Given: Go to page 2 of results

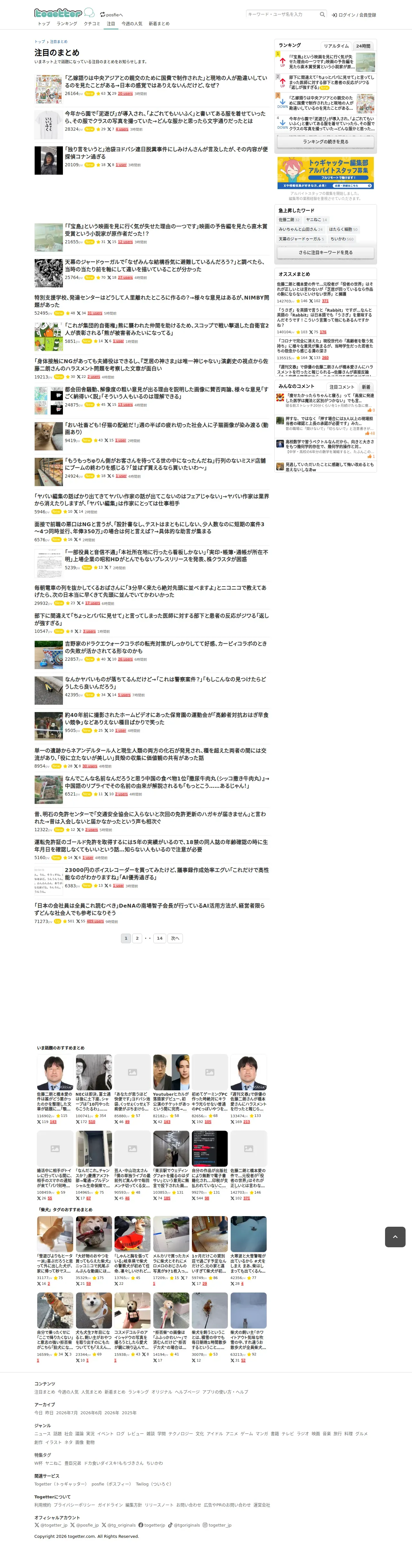Looking at the screenshot, I should [x=138, y=938].
